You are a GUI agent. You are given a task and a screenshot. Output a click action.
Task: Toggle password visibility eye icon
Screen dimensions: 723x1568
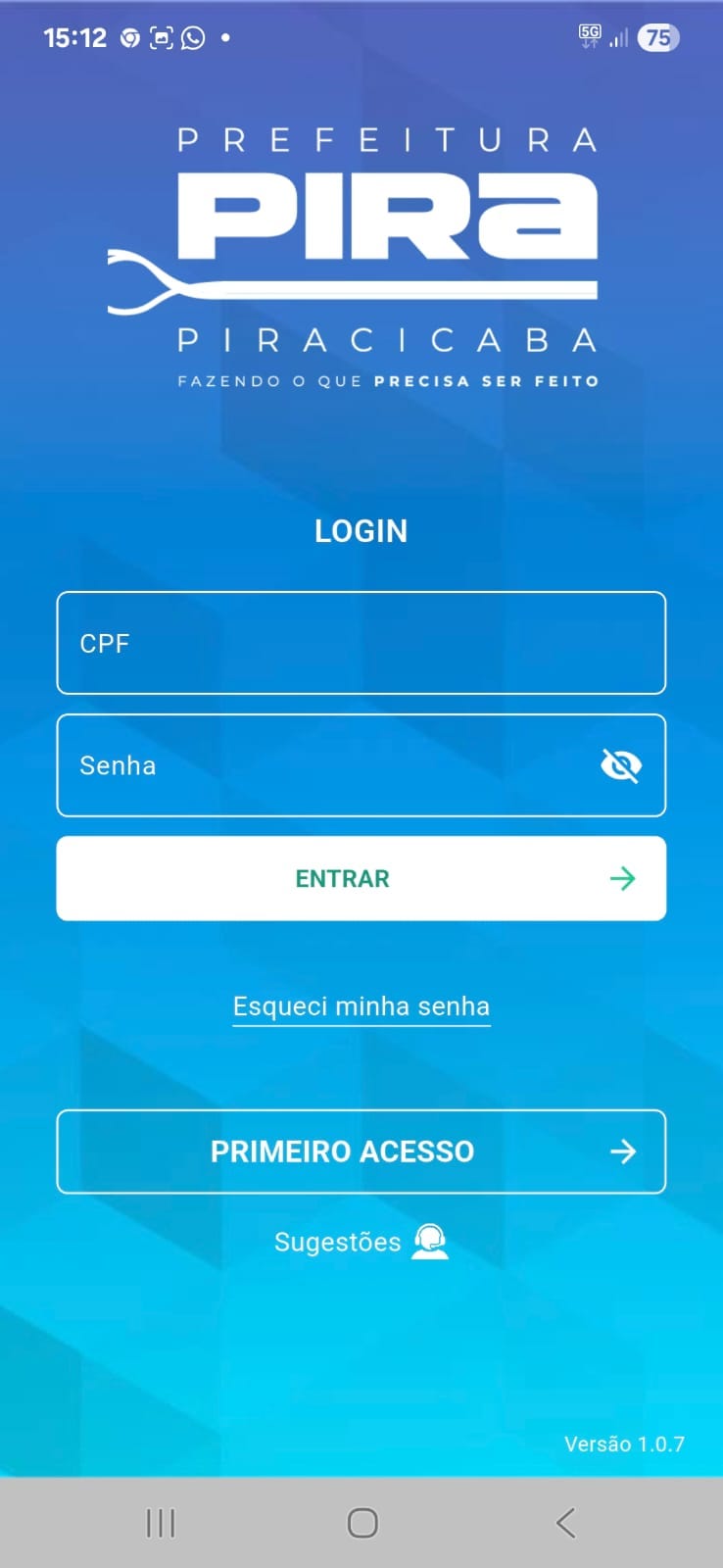(621, 765)
